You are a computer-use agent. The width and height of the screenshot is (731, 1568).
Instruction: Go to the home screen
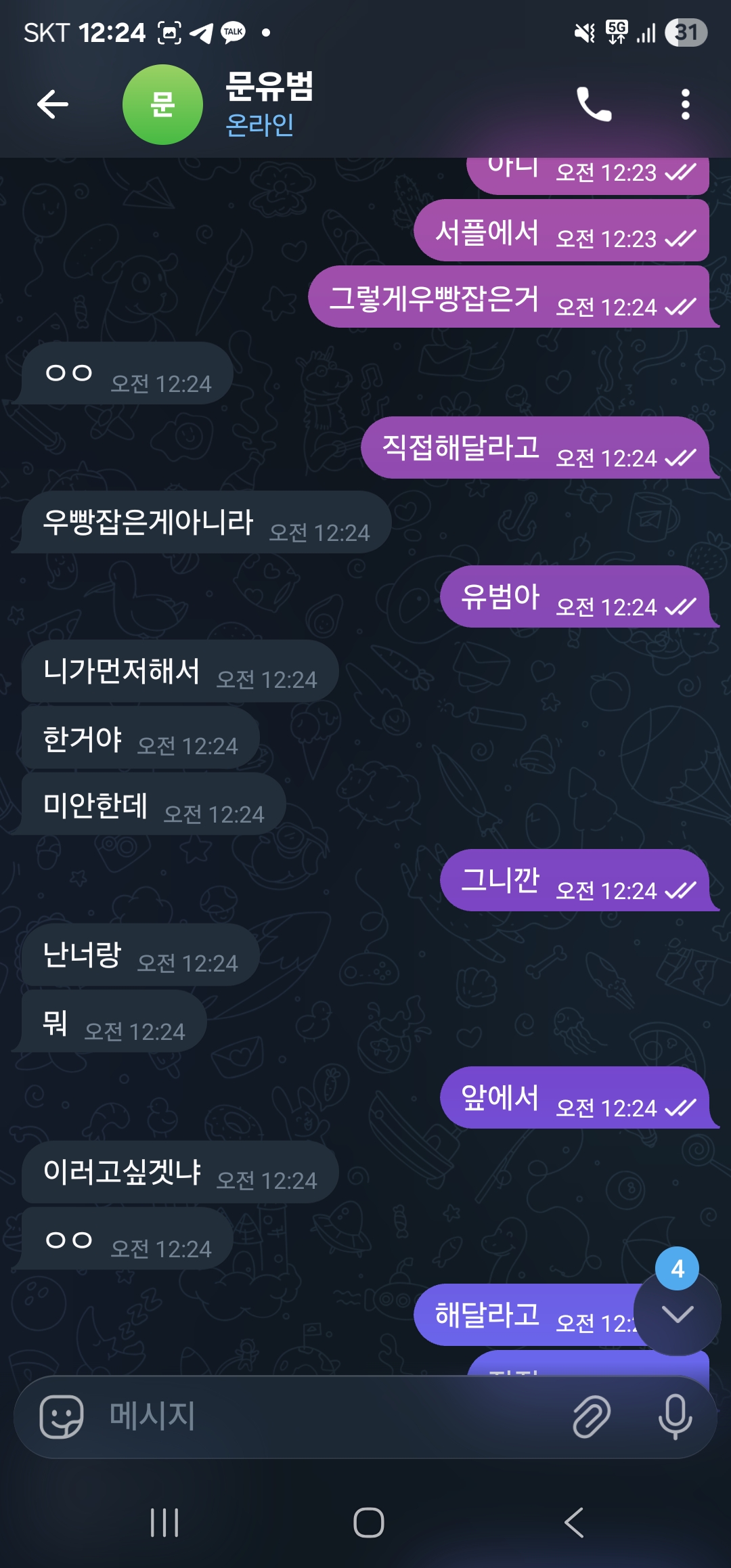point(369,1523)
